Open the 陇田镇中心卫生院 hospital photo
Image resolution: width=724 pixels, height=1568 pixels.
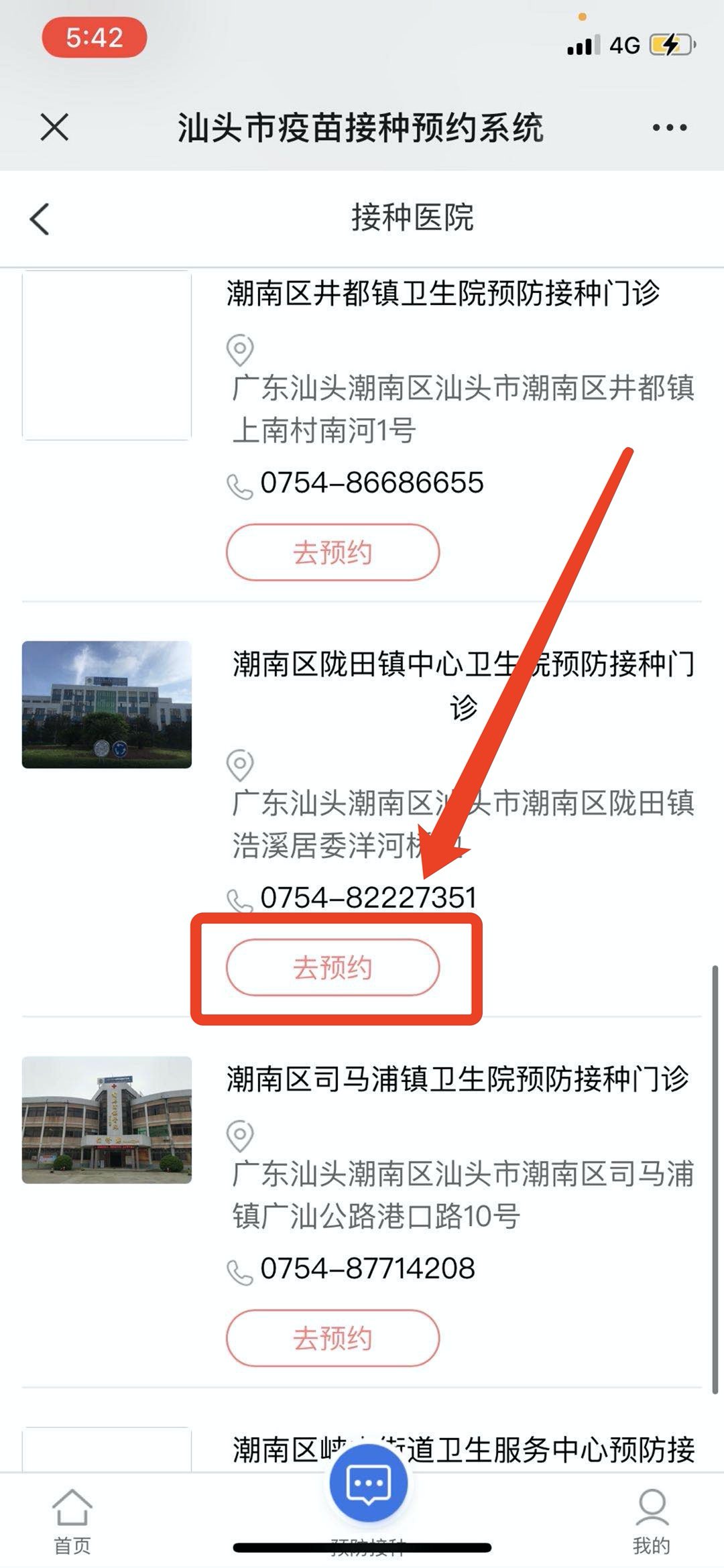click(107, 705)
